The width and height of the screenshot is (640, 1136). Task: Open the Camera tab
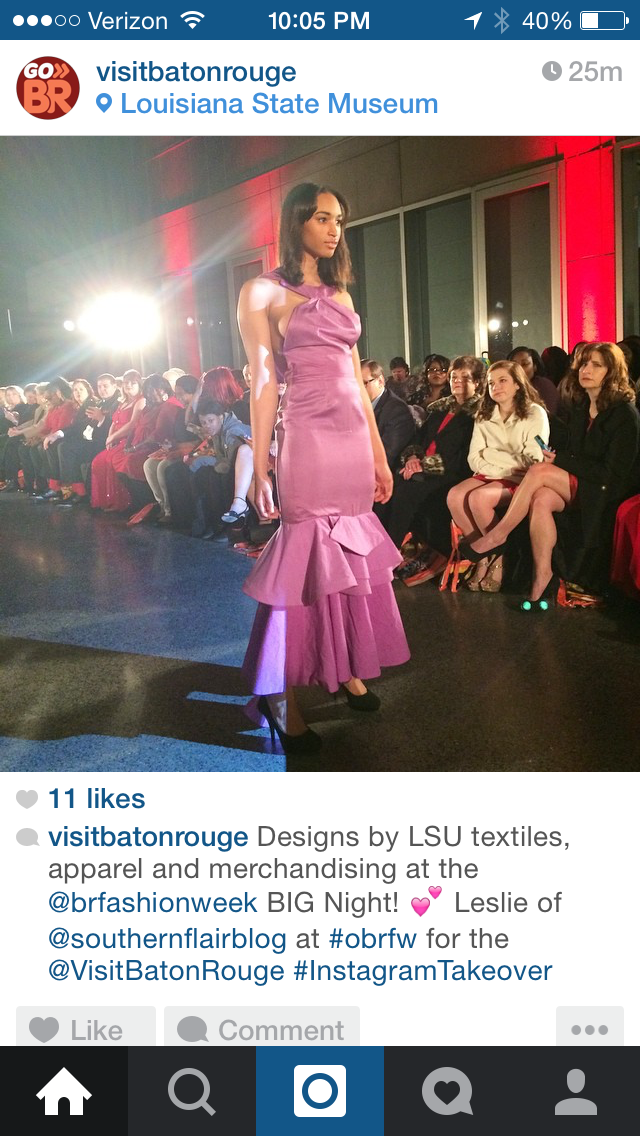point(320,1091)
